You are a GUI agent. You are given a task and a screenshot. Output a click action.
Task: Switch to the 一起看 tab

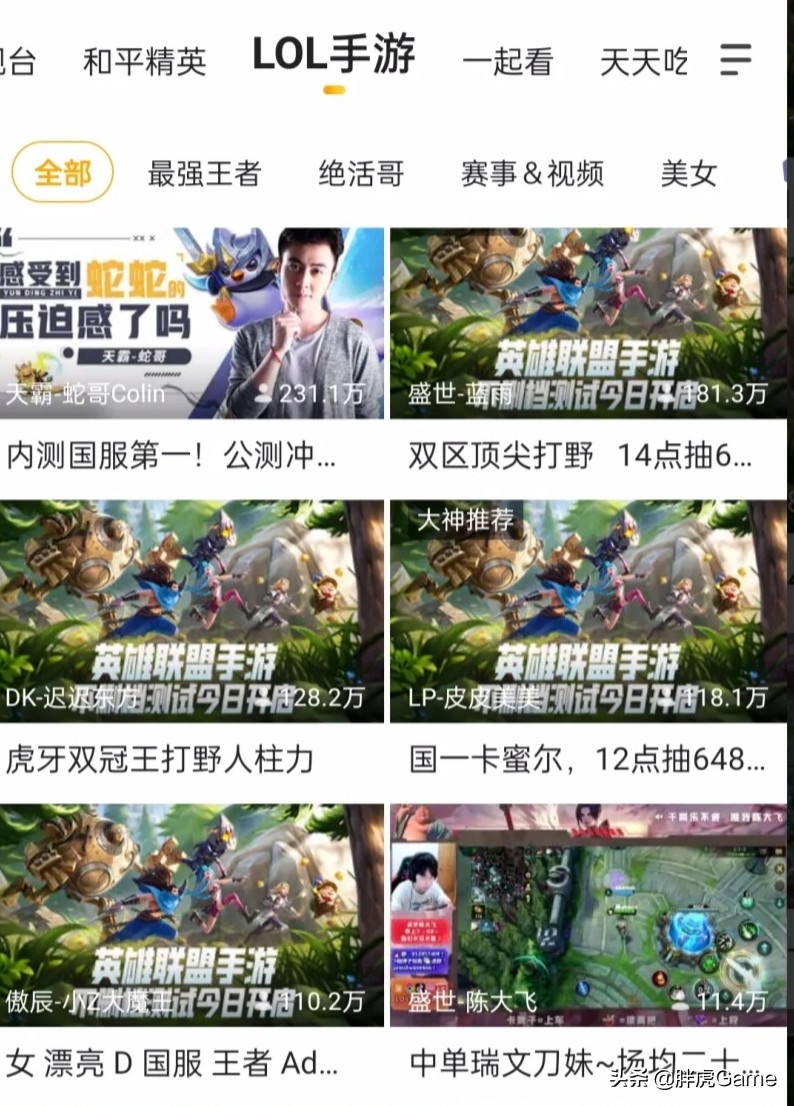(507, 62)
